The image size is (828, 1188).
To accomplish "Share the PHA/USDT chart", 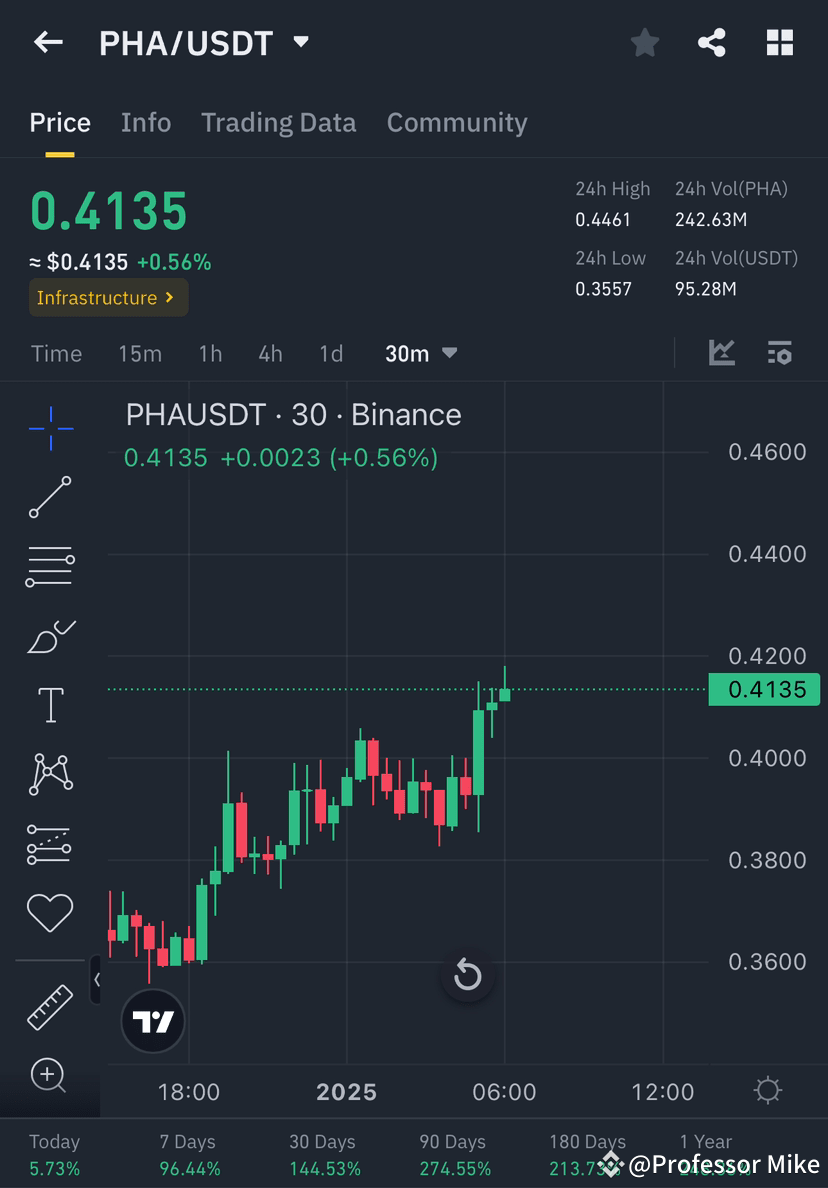I will tap(712, 42).
